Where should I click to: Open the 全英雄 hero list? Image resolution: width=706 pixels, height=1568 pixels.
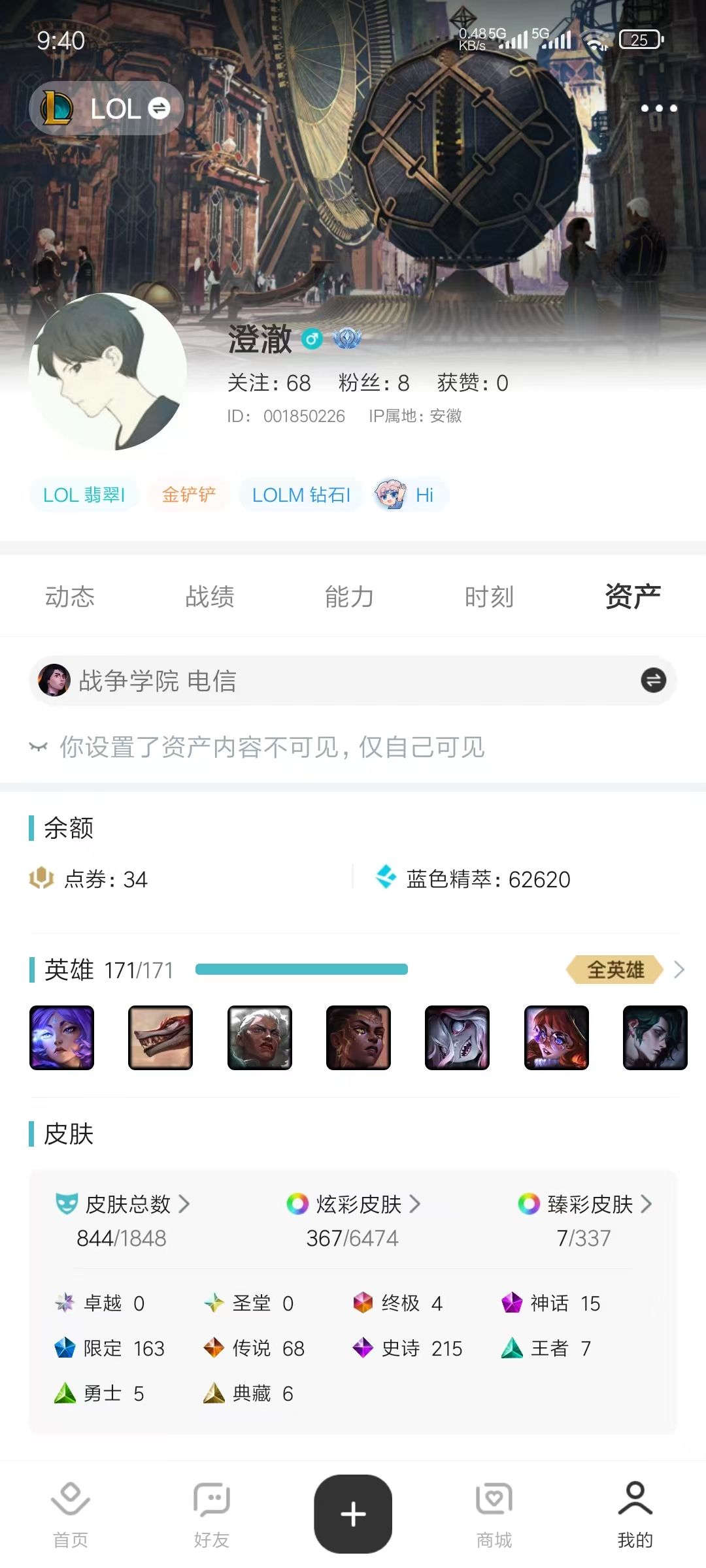pos(624,970)
